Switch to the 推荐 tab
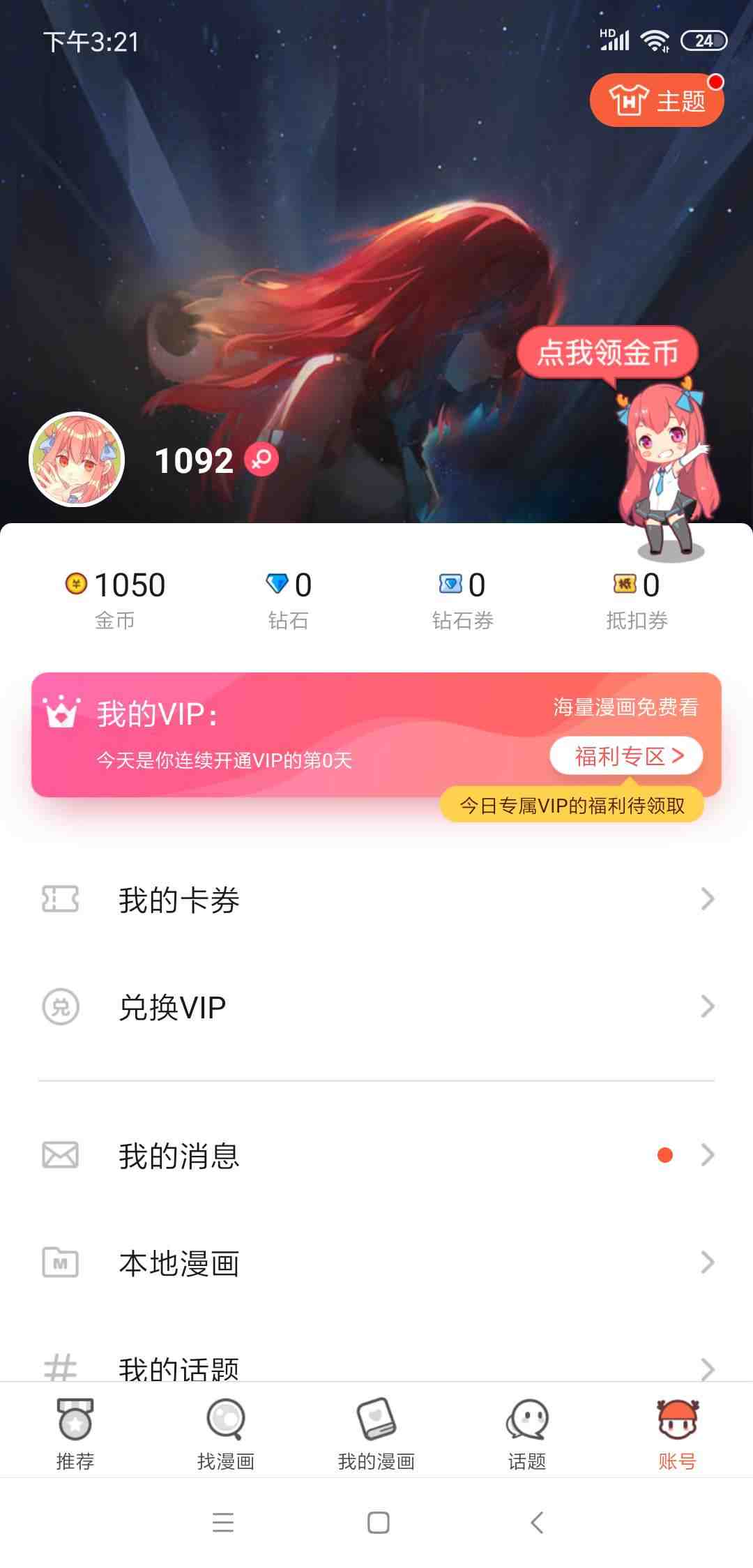Viewport: 753px width, 1568px height. [x=75, y=1430]
